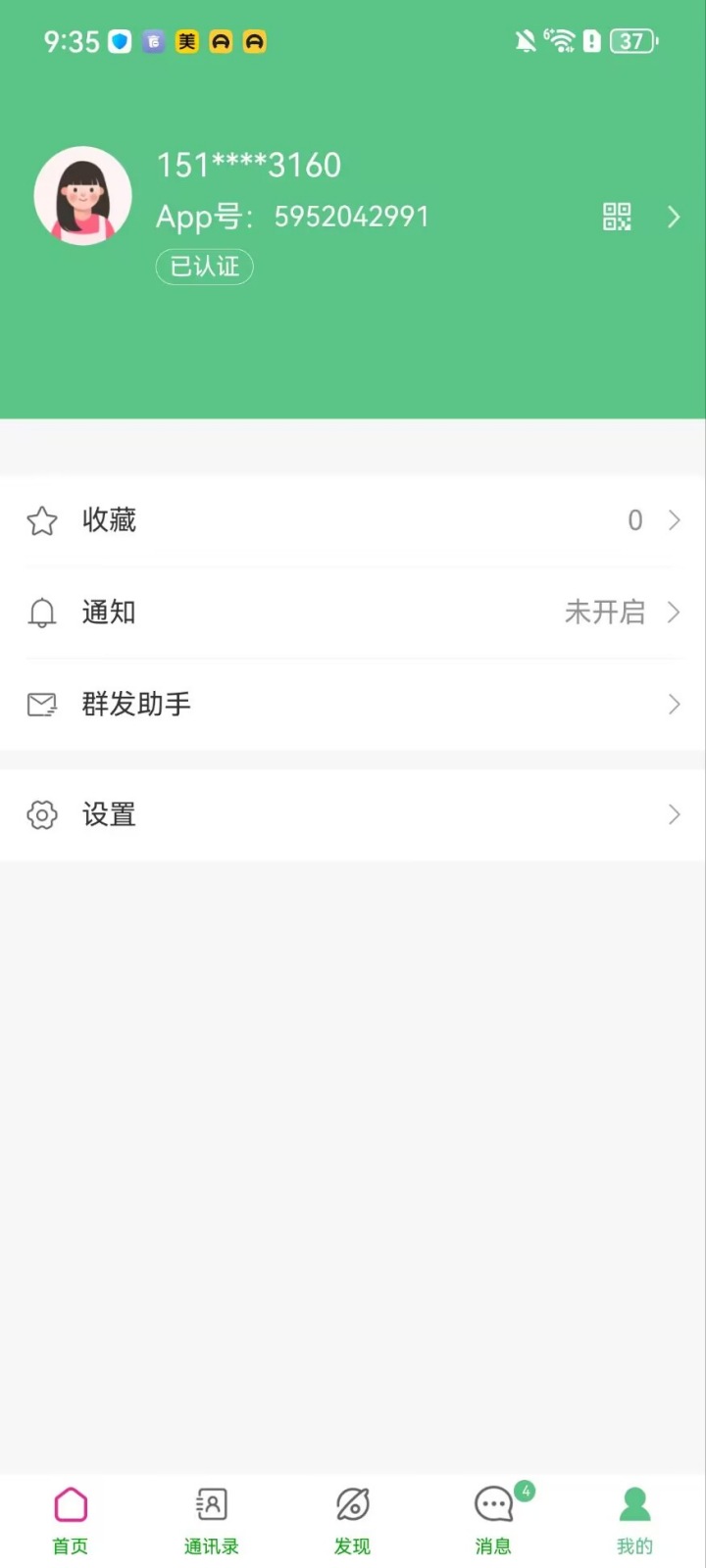The width and height of the screenshot is (706, 1568).
Task: Select the 我的 profile icon
Action: [x=633, y=1504]
